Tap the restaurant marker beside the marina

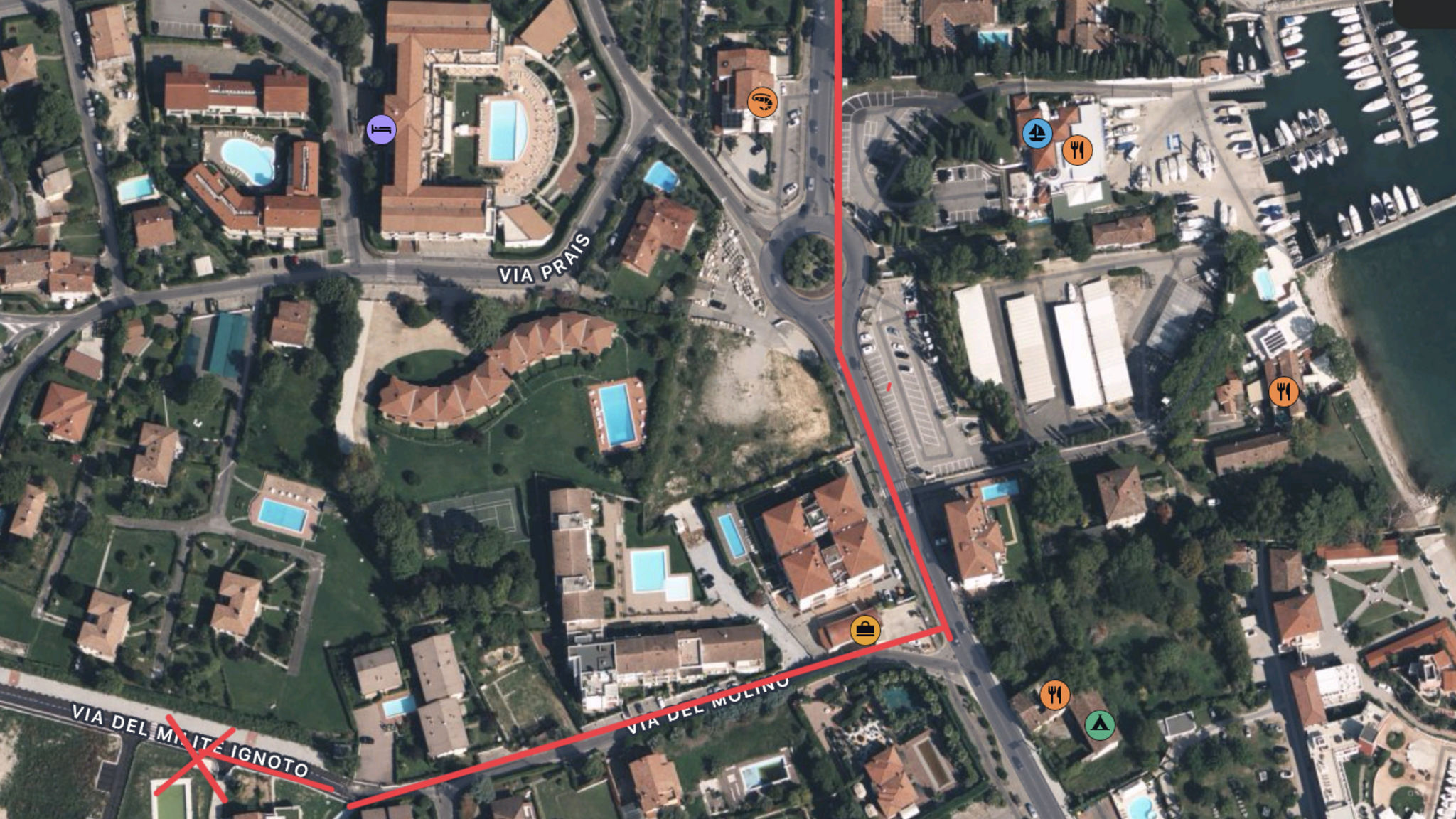click(1077, 150)
